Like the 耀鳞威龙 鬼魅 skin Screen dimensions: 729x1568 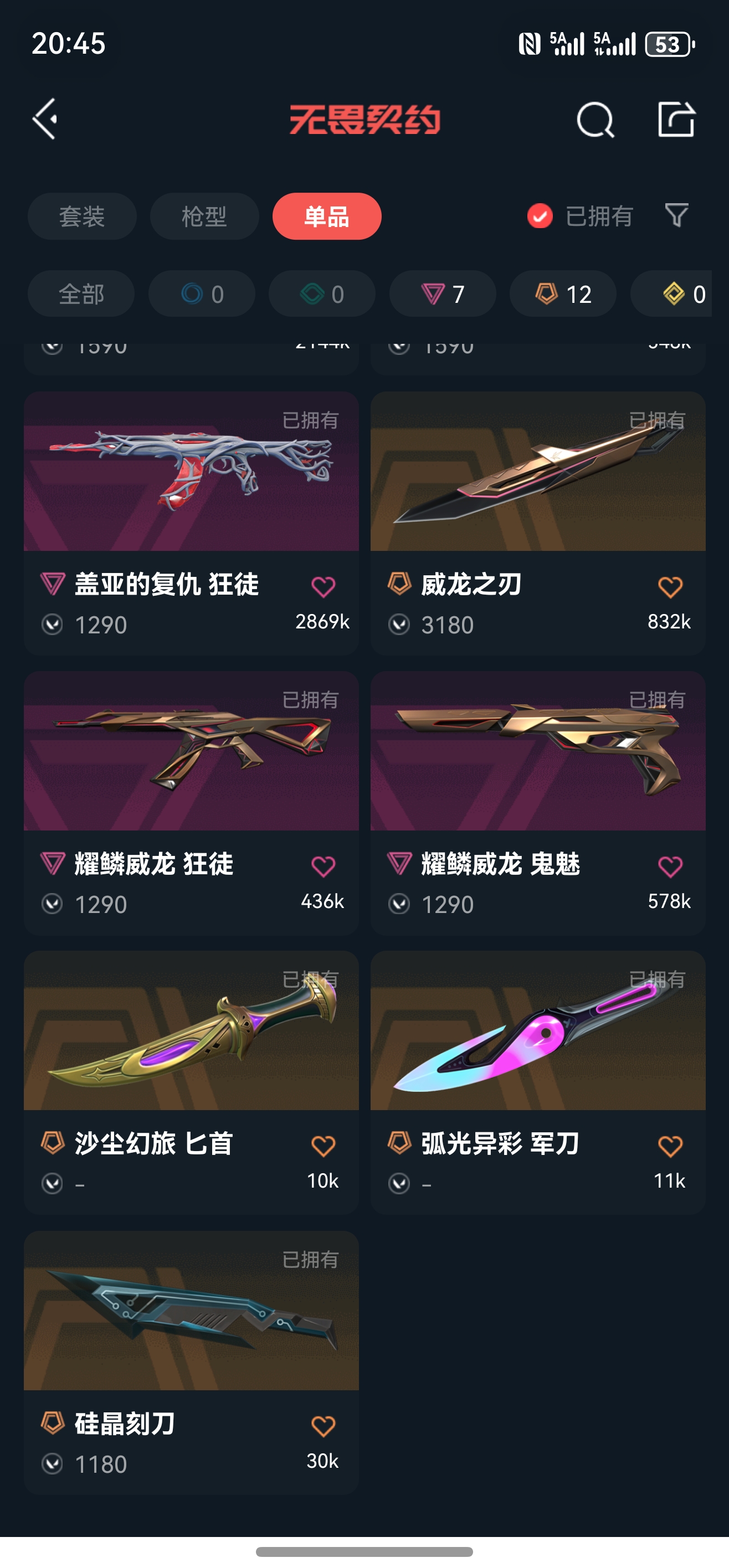(670, 866)
